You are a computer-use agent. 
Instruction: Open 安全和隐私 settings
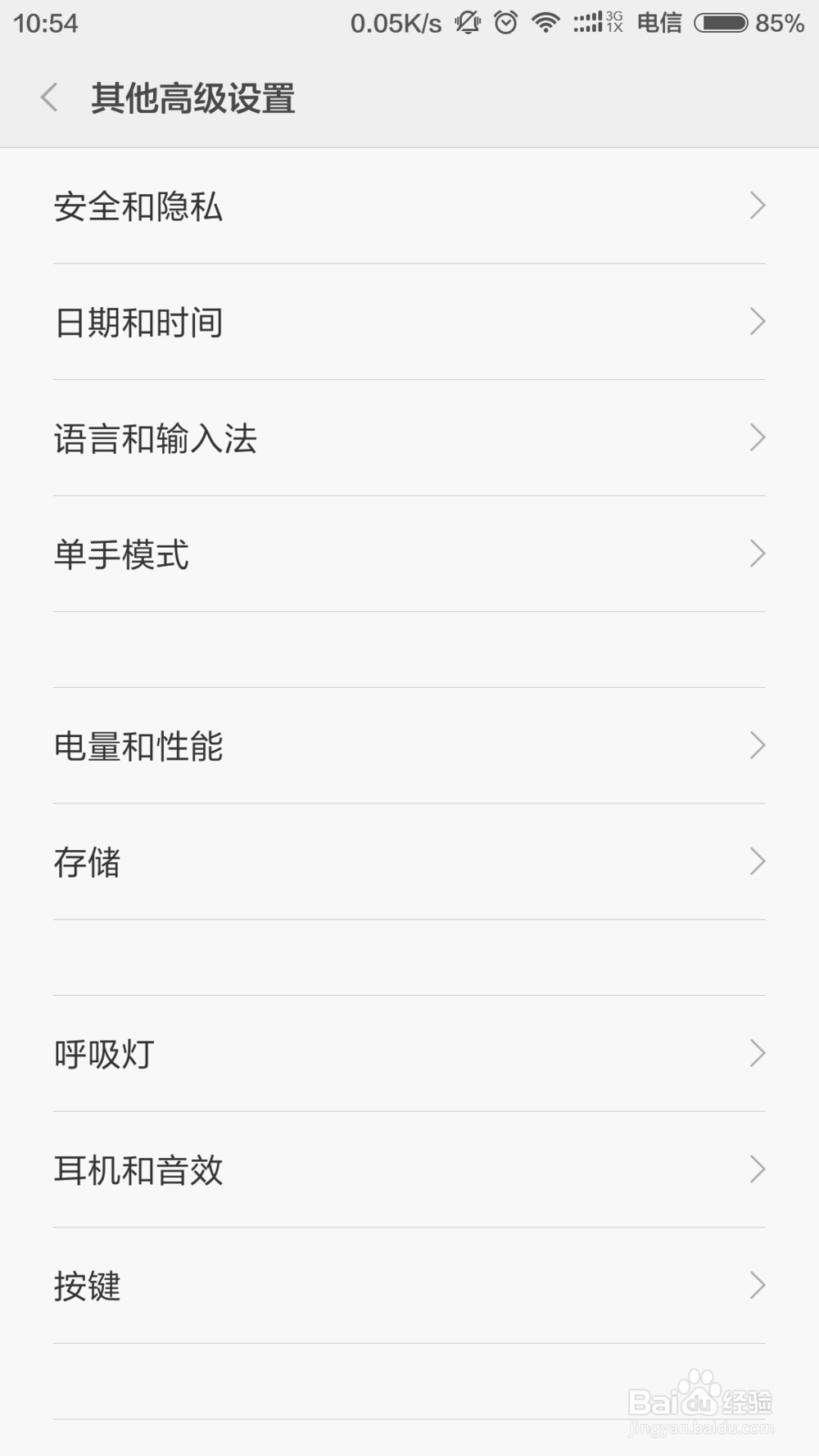(x=409, y=207)
